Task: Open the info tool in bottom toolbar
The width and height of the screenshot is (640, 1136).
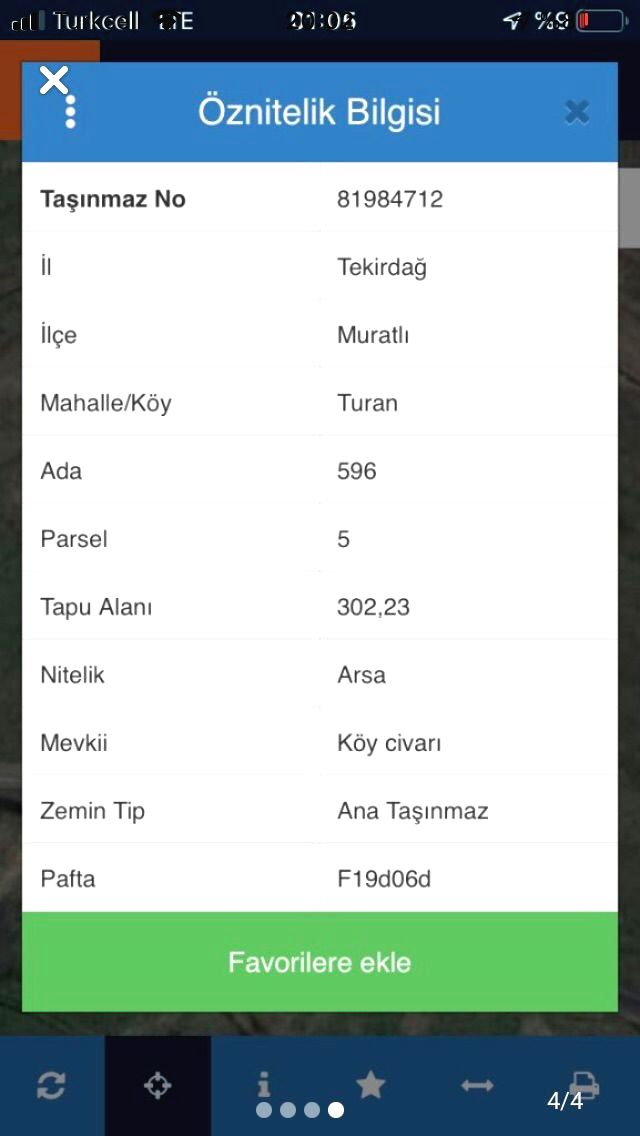Action: (x=264, y=1084)
